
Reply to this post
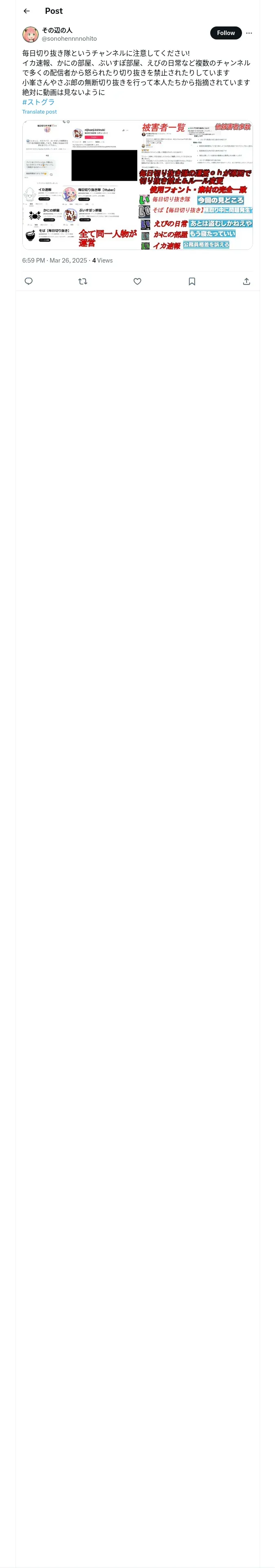(29, 281)
